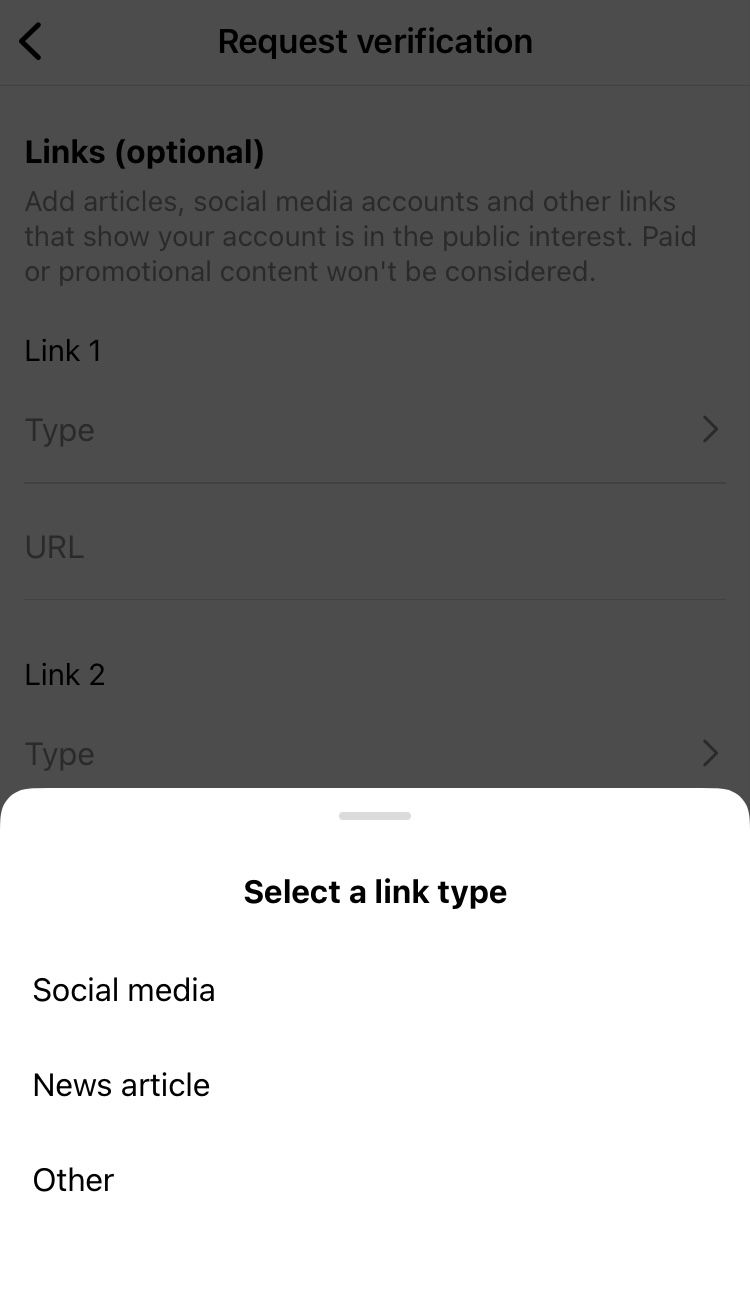This screenshot has height=1291, width=750.
Task: Go back from Request verification
Action: tap(31, 42)
